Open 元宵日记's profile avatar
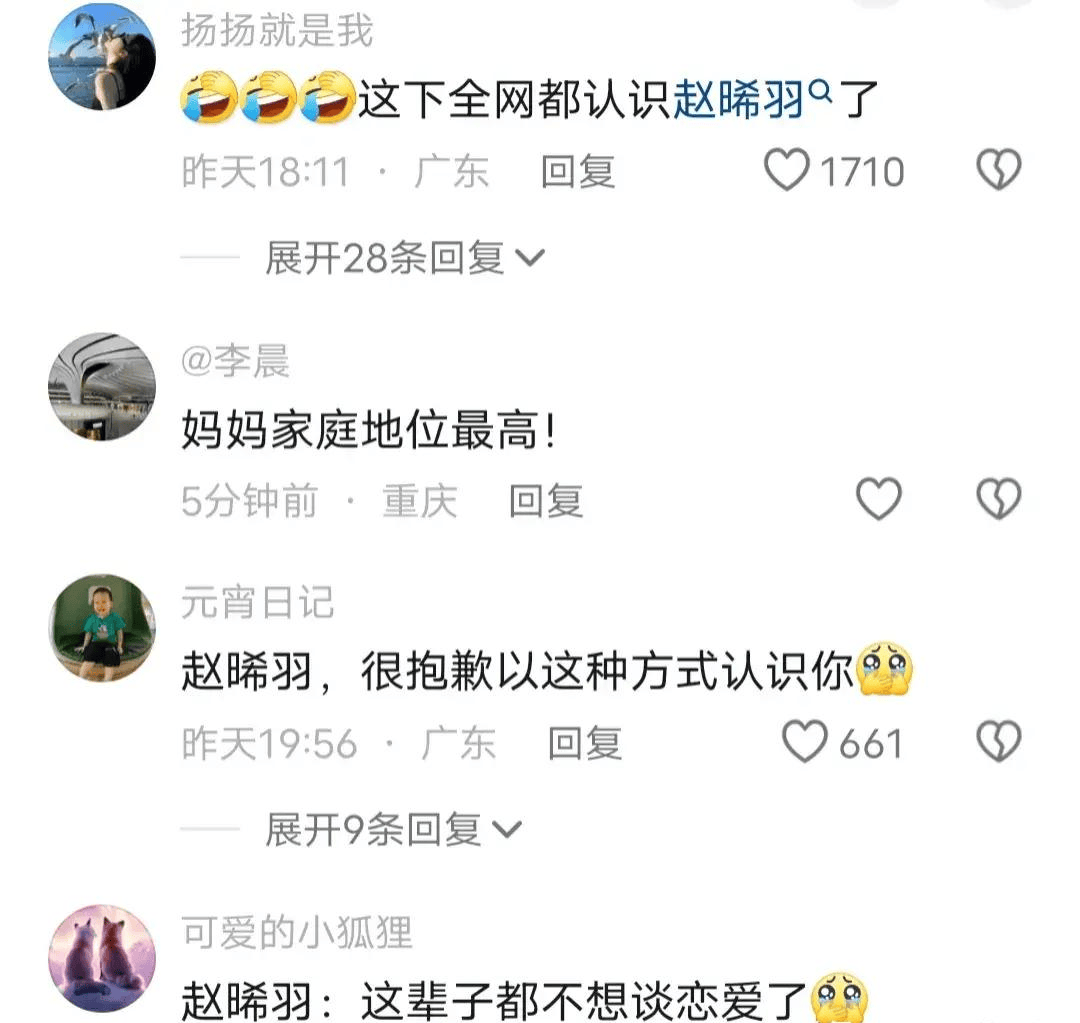1080x1023 pixels. 102,627
